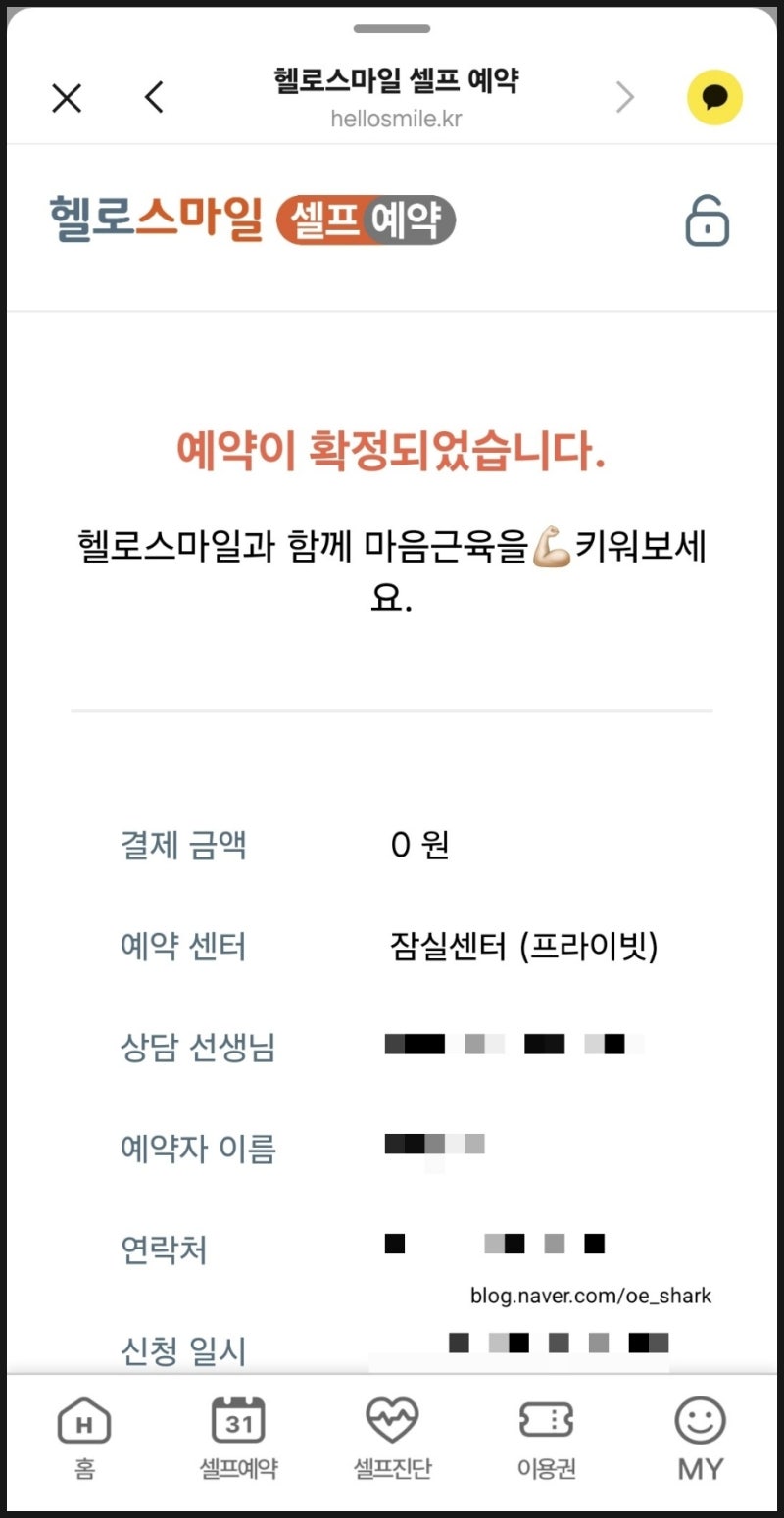Tap the yellow KakaoTalk chat icon
This screenshot has height=1518, width=784.
coord(714,98)
